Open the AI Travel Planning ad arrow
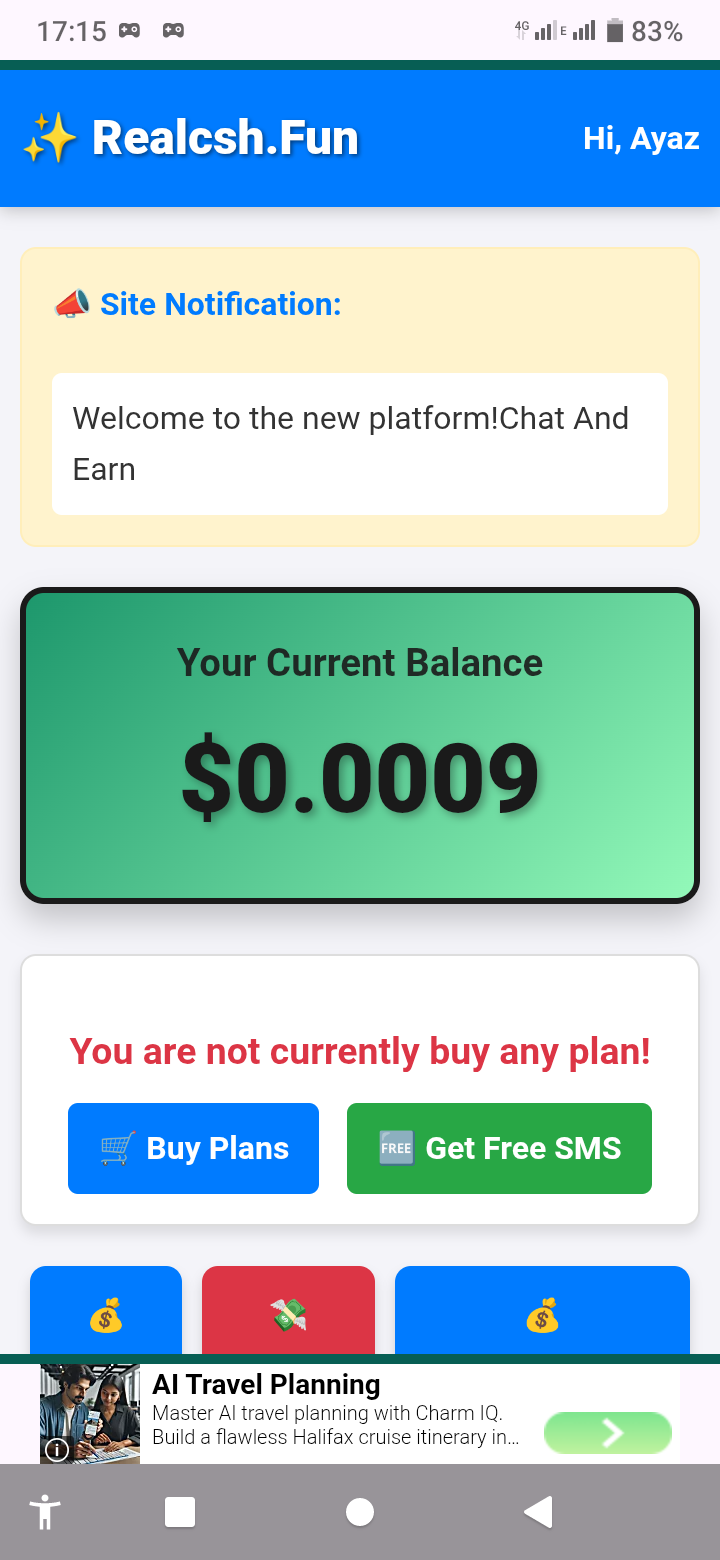Image resolution: width=720 pixels, height=1560 pixels. coord(607,1433)
